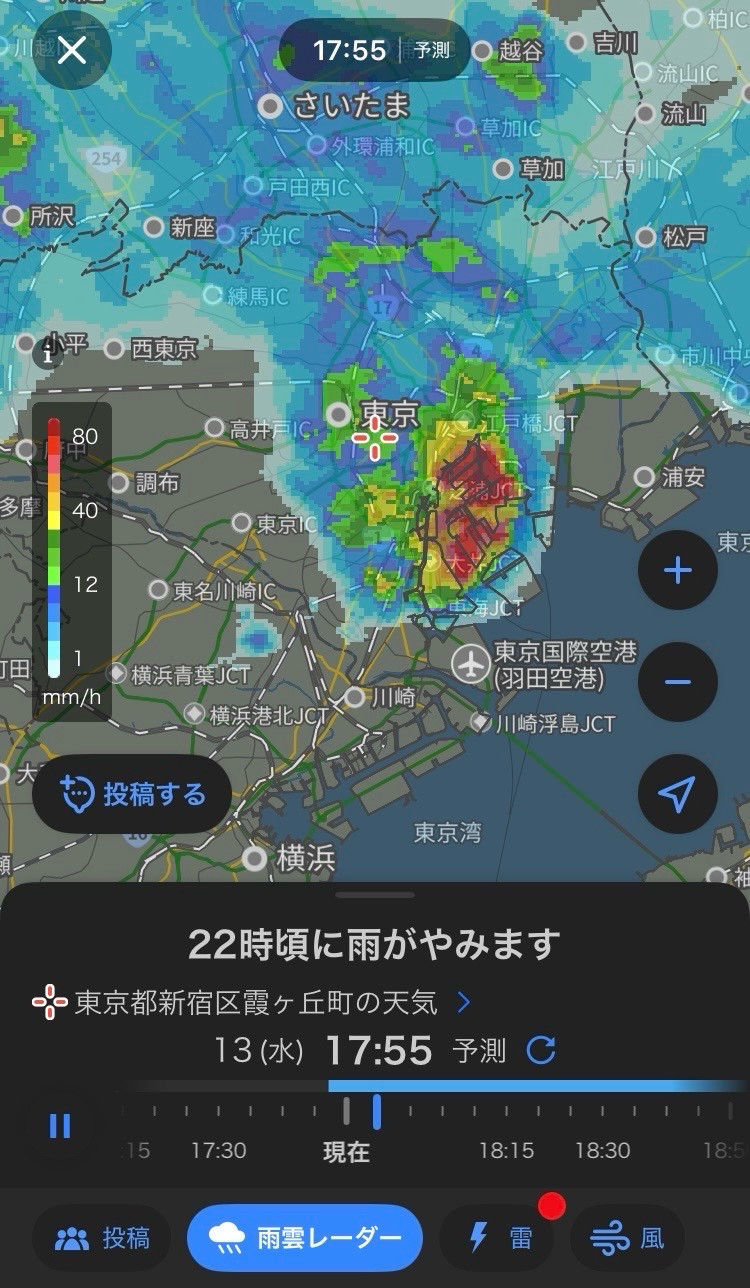Screen dimensions: 750x1288
Task: Open the map legend info icon
Action: click(x=47, y=352)
